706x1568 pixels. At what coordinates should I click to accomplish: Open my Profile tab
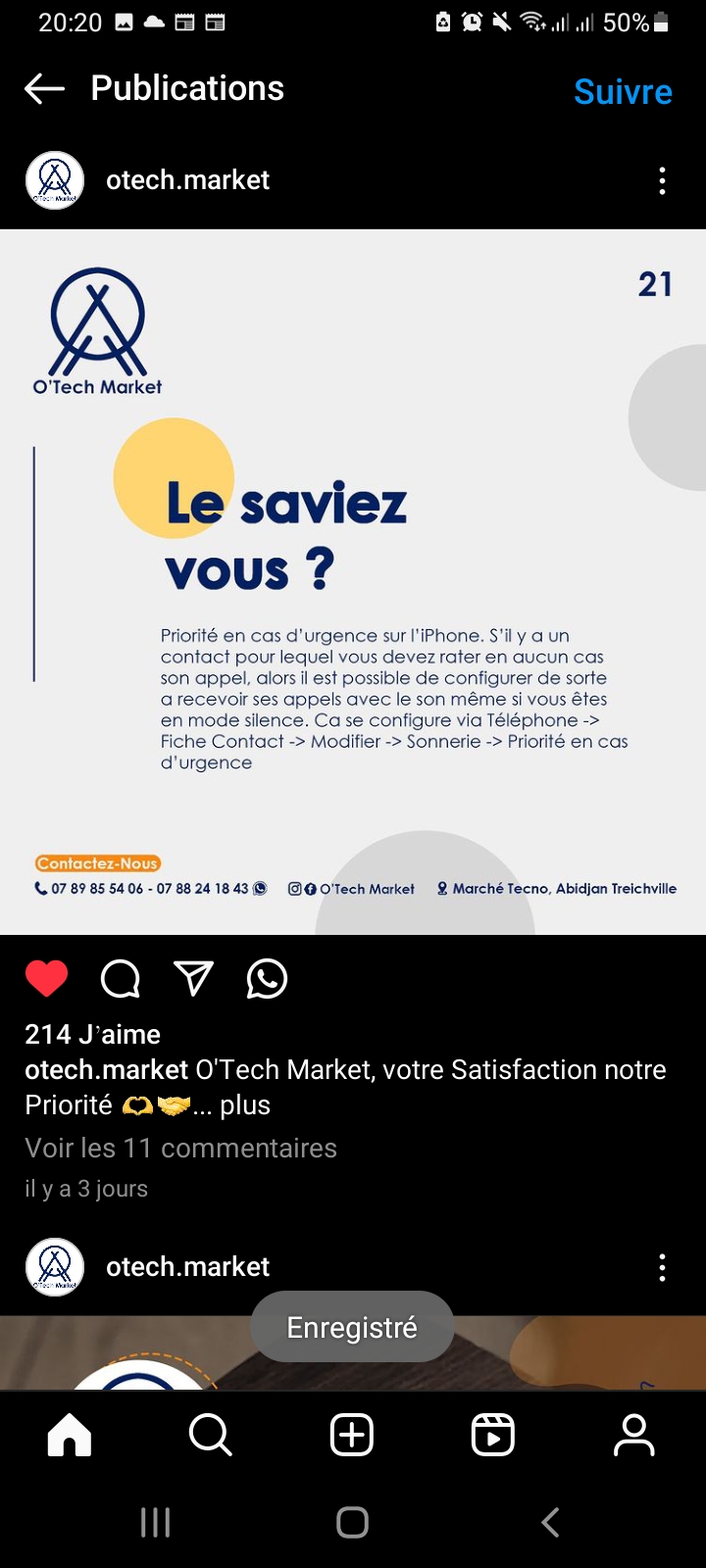[x=634, y=1436]
